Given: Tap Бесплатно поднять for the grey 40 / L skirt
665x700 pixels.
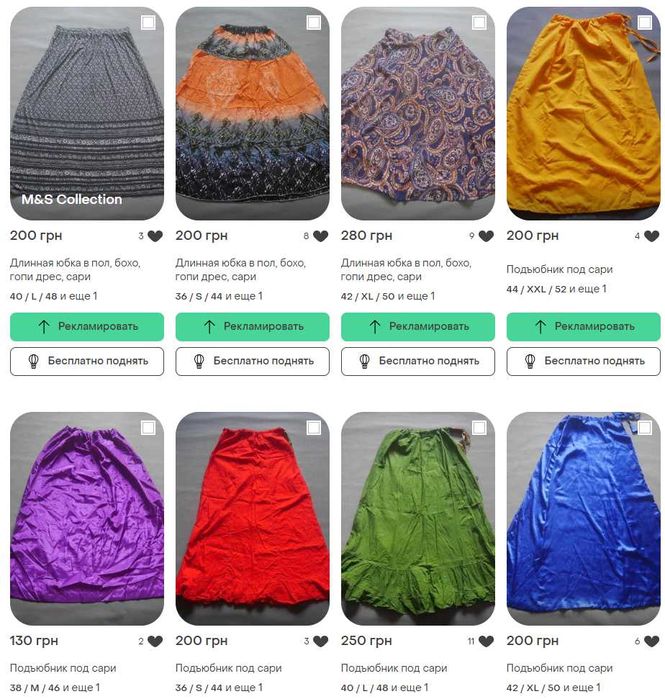Looking at the screenshot, I should point(86,361).
